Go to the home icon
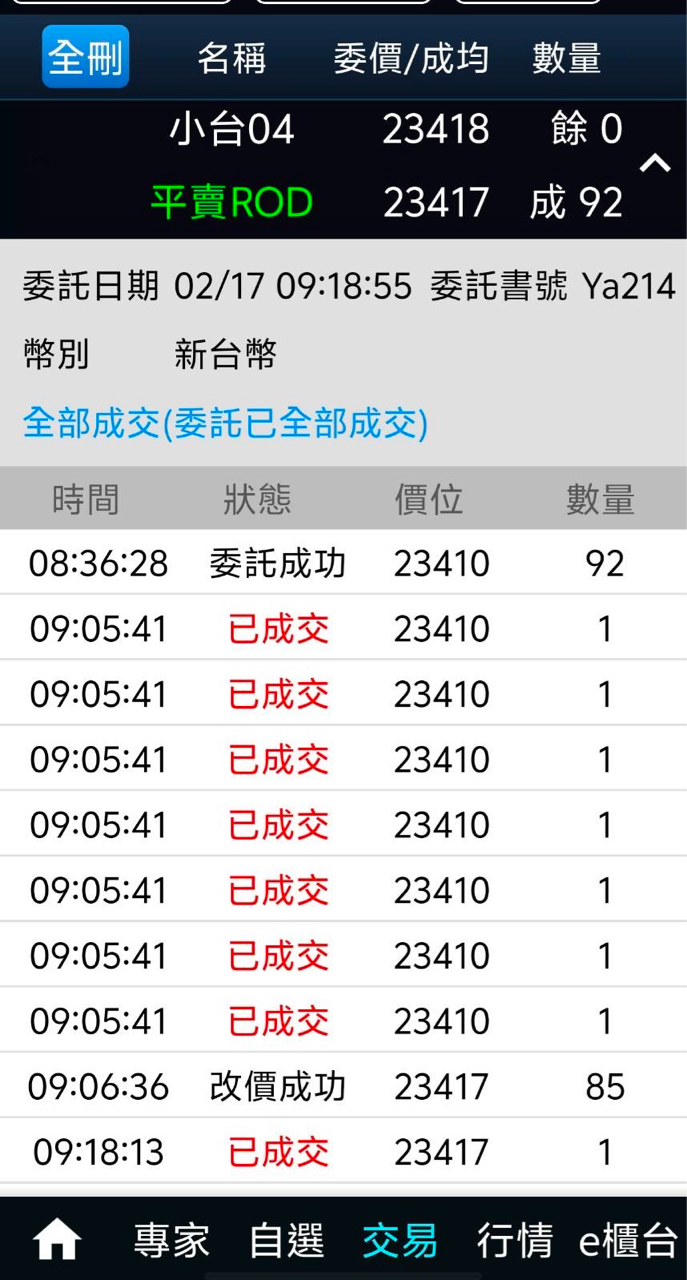 (57, 1241)
